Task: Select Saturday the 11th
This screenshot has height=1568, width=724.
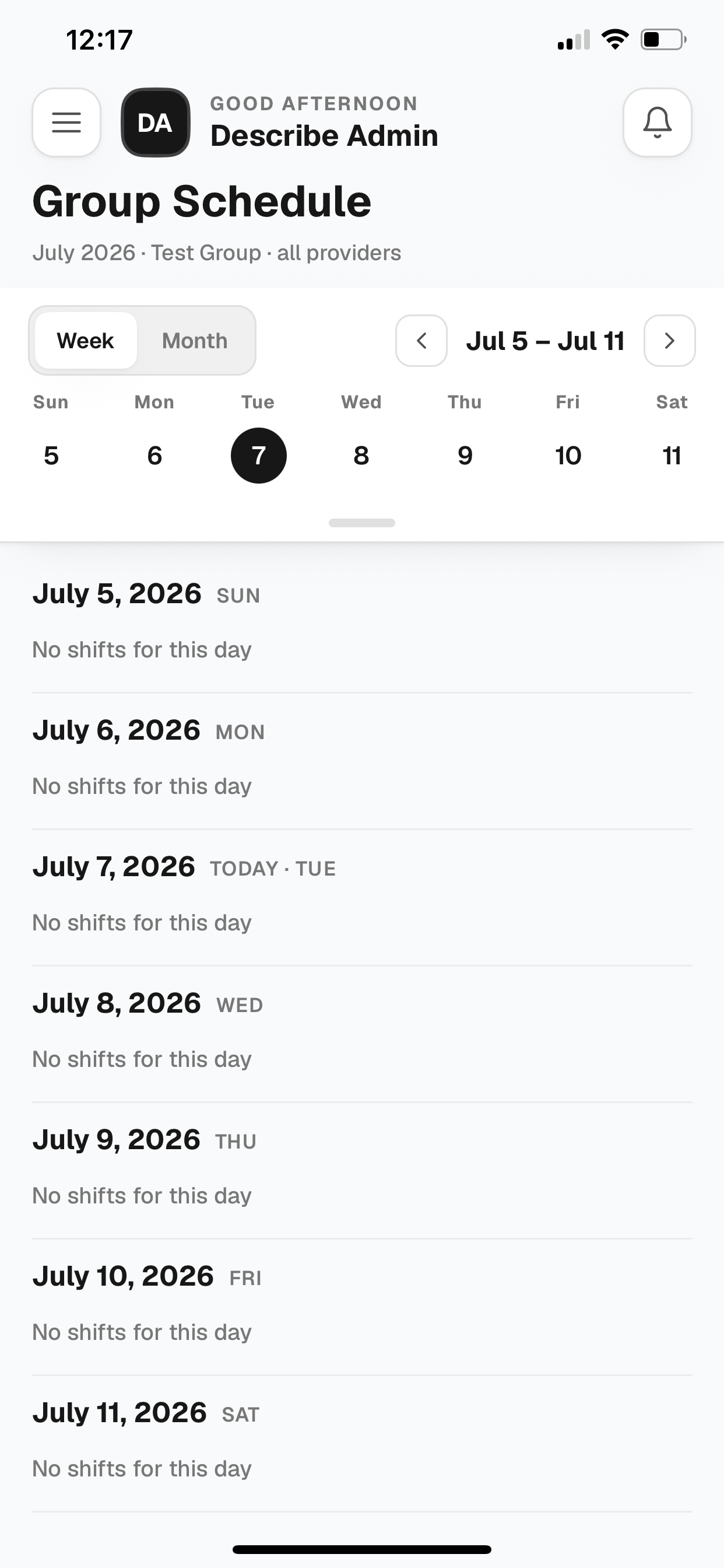Action: (x=672, y=456)
